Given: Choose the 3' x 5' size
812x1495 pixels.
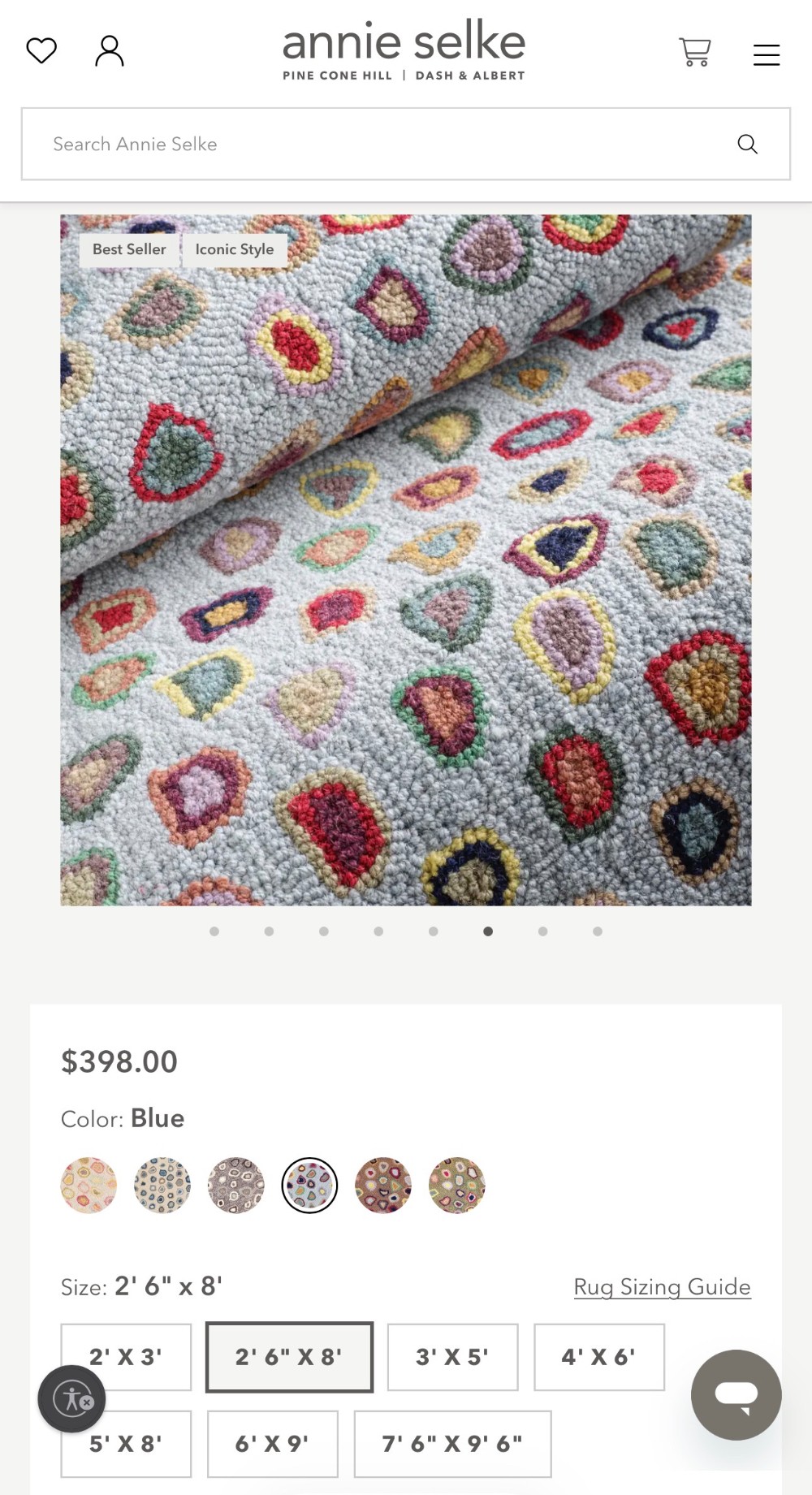Looking at the screenshot, I should point(452,1357).
